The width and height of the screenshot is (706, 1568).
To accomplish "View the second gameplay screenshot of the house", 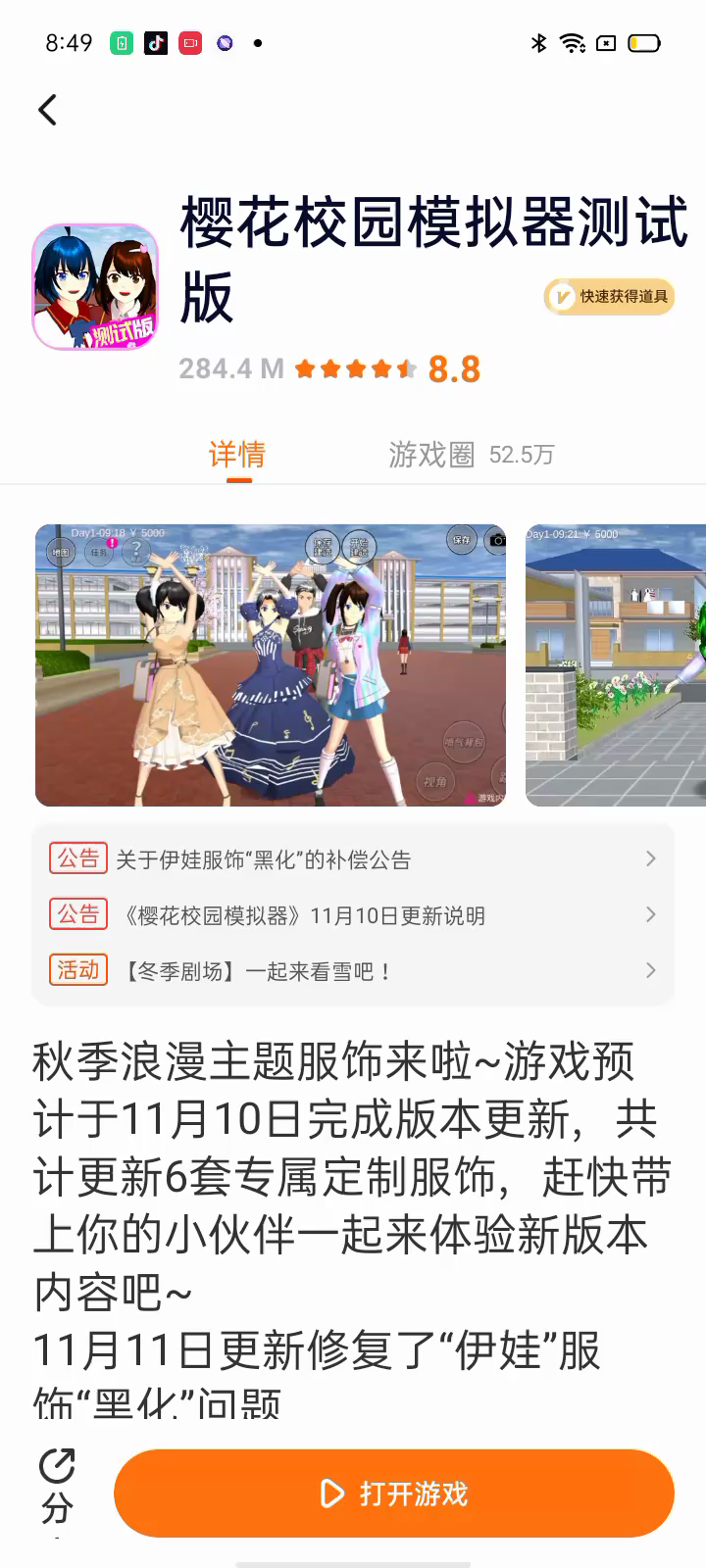I will 616,665.
